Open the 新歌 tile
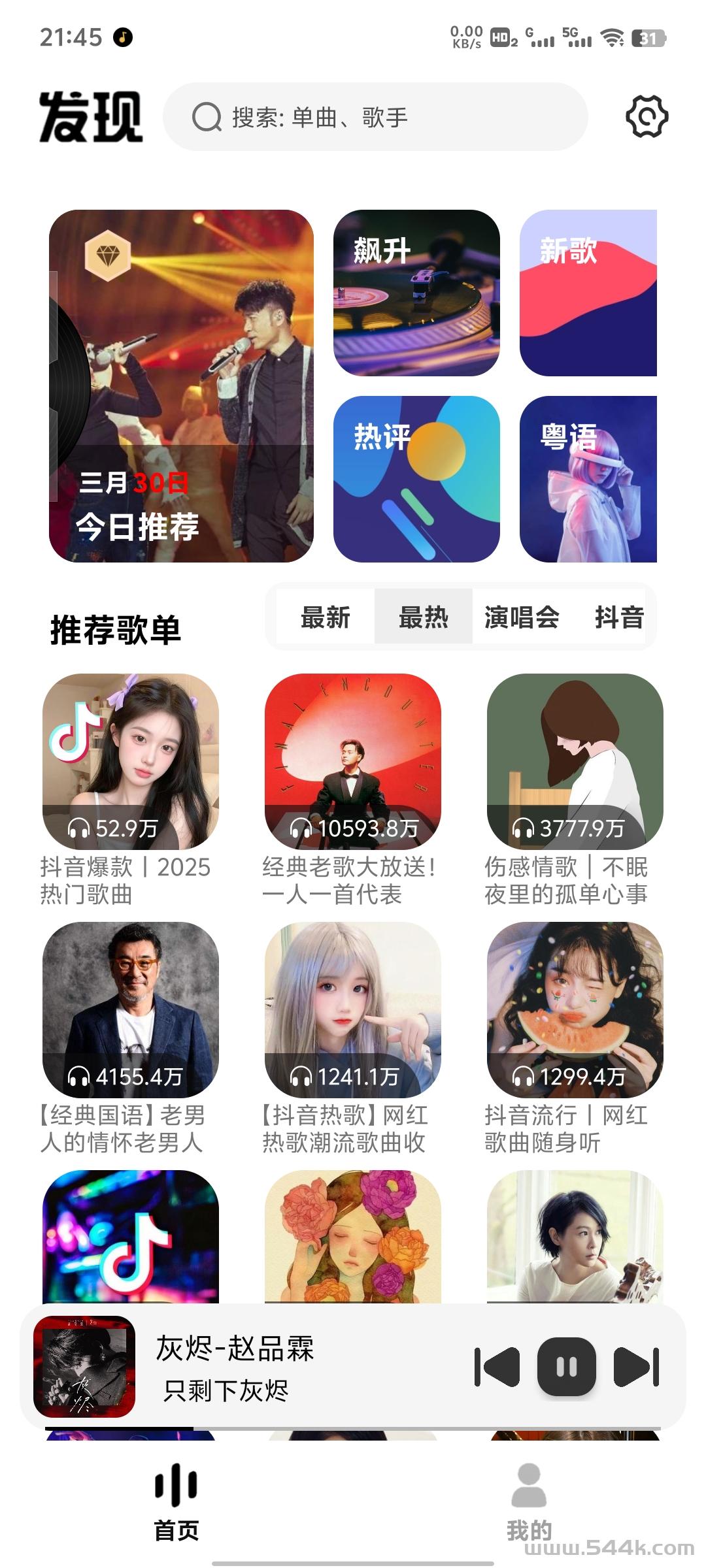The height and width of the screenshot is (1568, 706). coord(588,293)
